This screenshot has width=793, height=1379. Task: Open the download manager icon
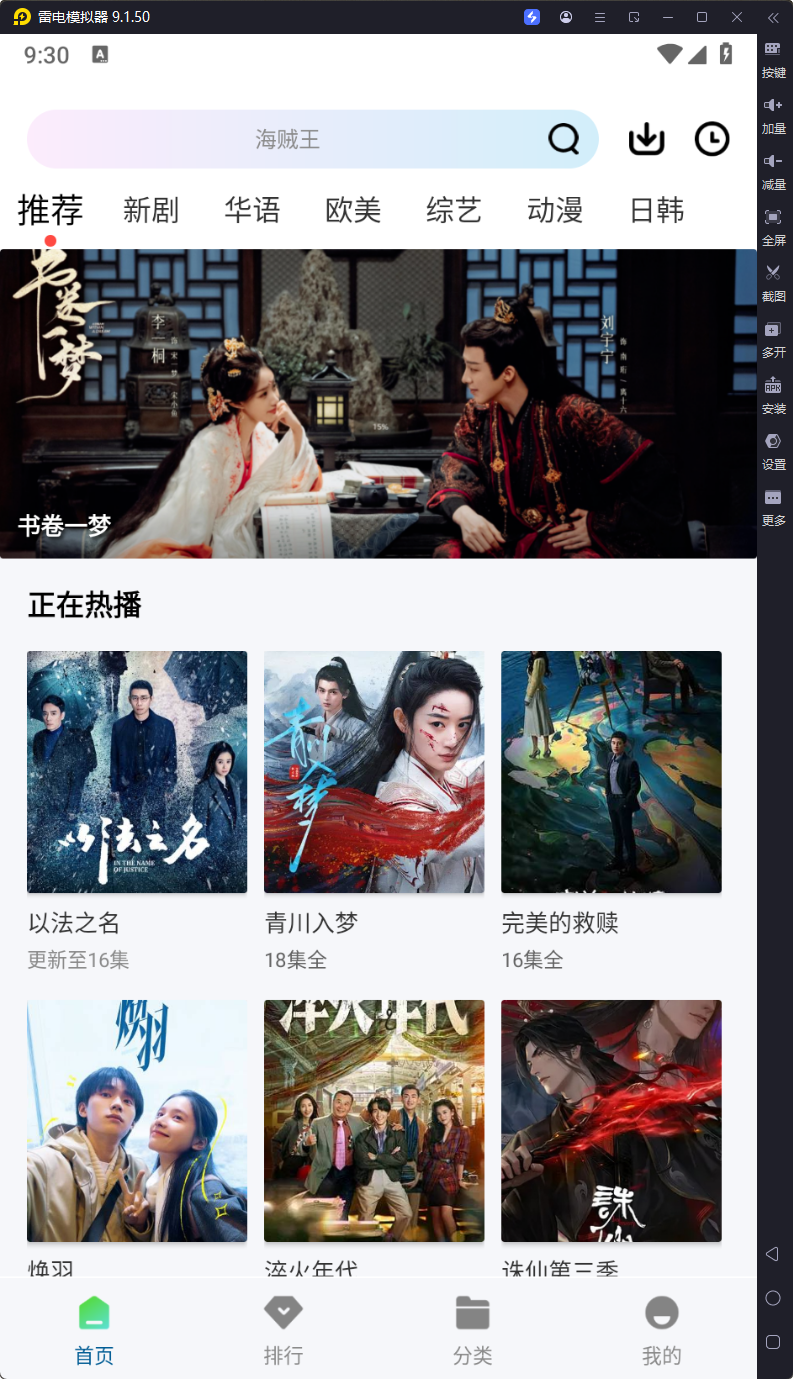tap(646, 139)
